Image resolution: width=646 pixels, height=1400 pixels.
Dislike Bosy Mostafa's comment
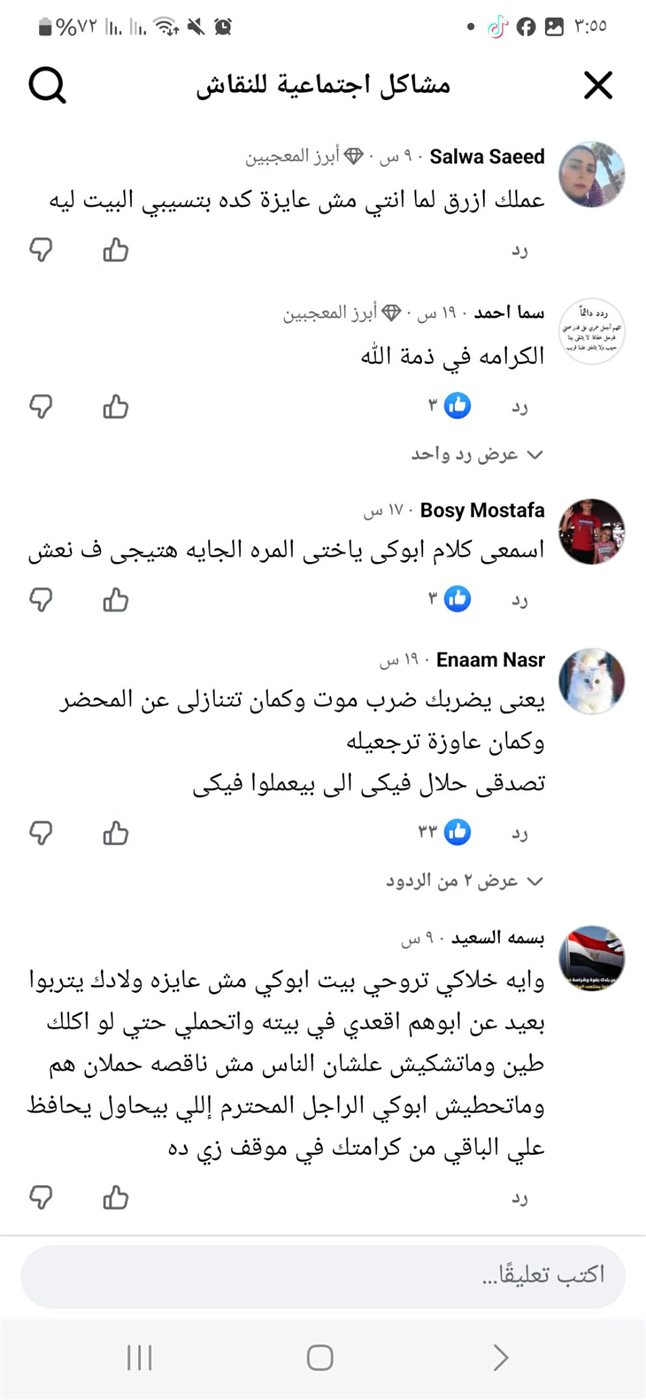coord(41,599)
